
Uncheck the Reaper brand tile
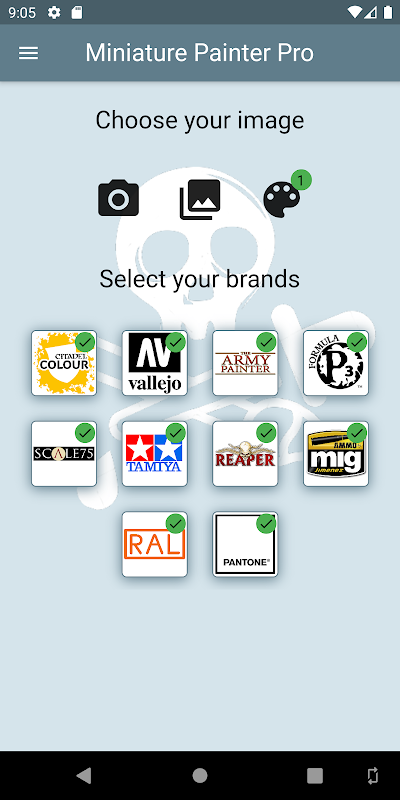click(245, 454)
